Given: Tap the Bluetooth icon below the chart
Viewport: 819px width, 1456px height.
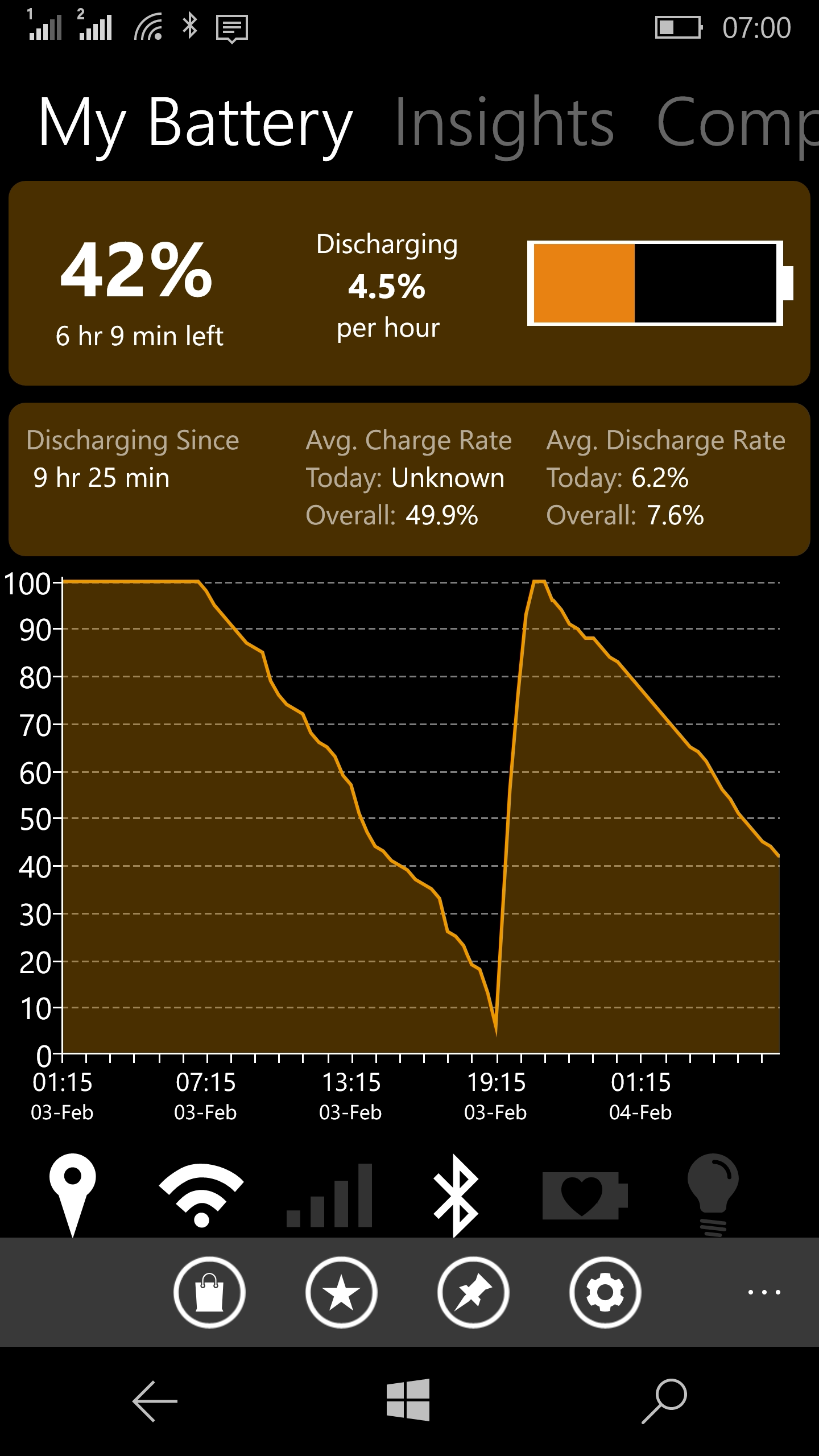Looking at the screenshot, I should 456,1194.
